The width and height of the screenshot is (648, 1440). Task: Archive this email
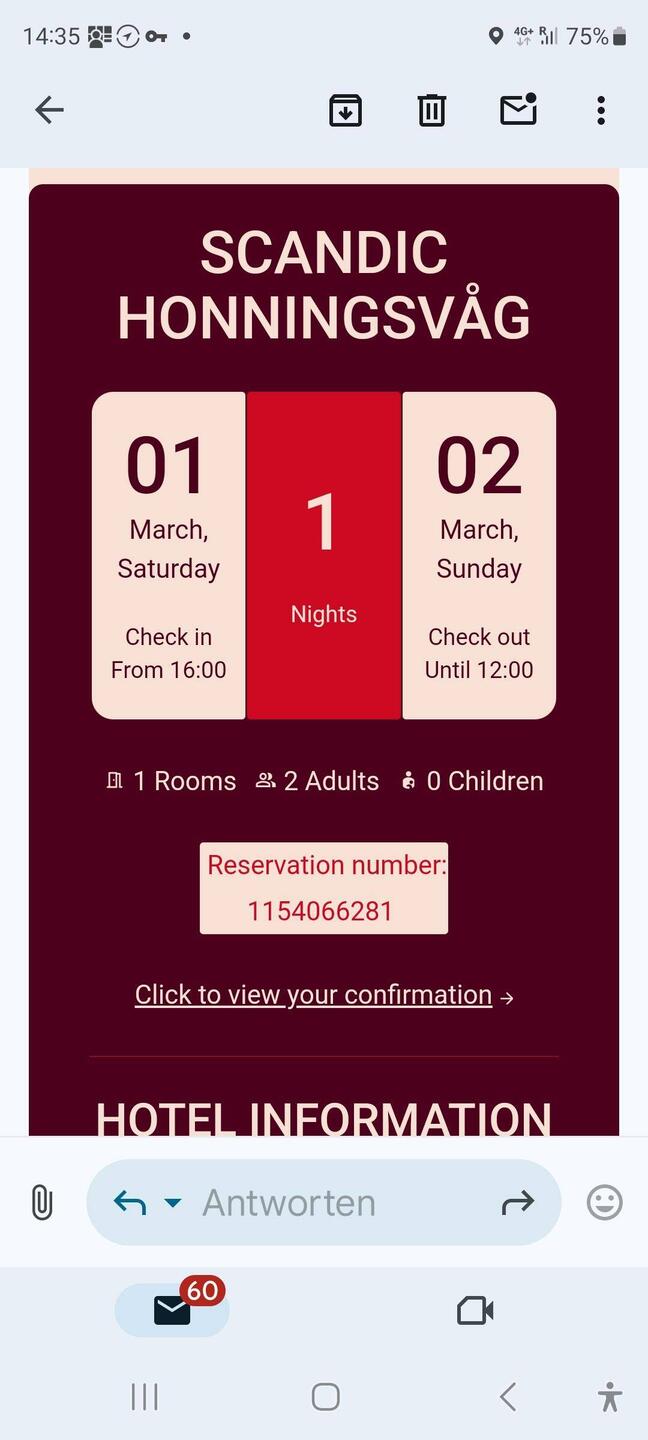(345, 110)
